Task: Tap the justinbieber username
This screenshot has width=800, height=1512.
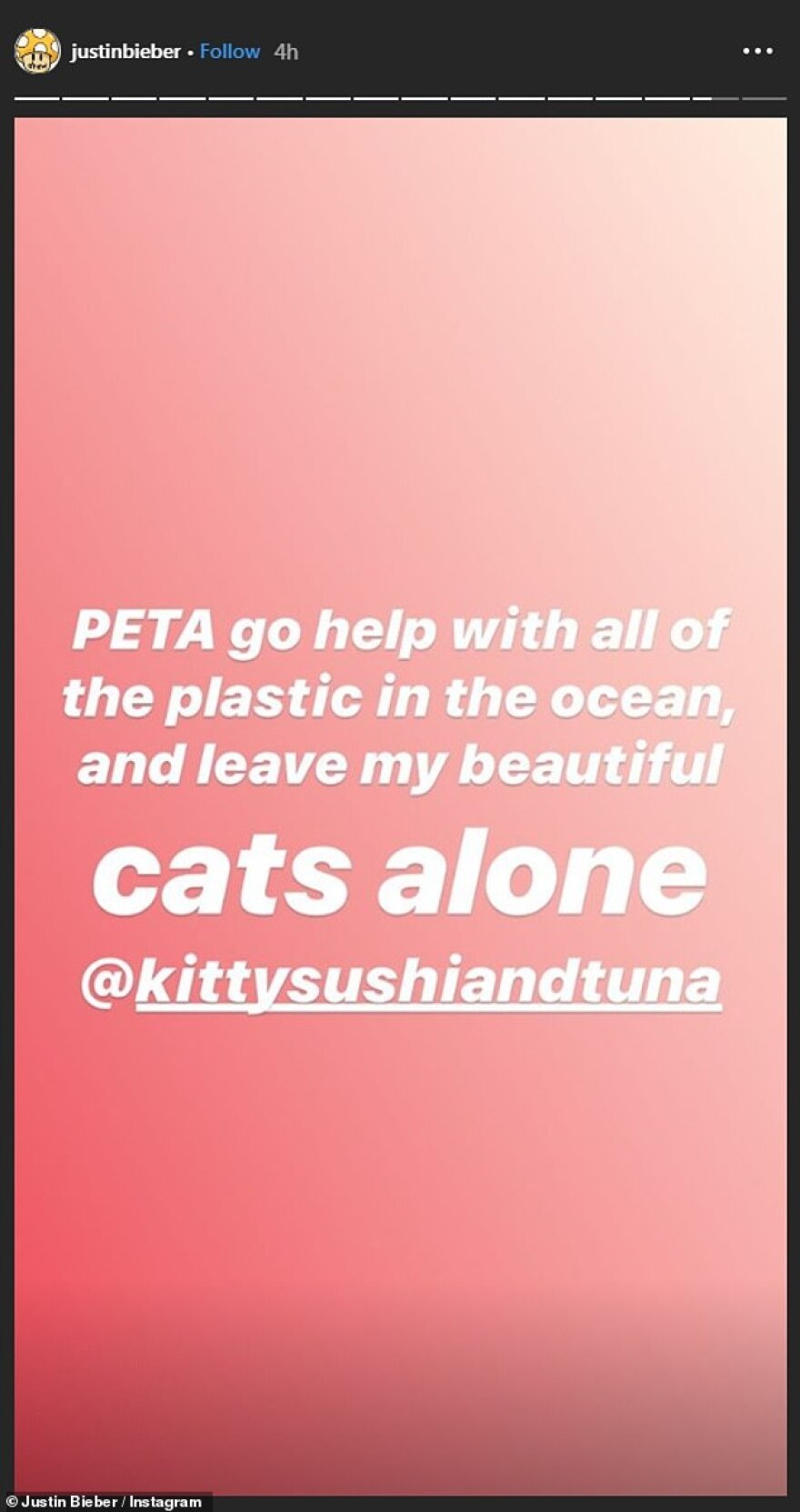Action: coord(125,52)
